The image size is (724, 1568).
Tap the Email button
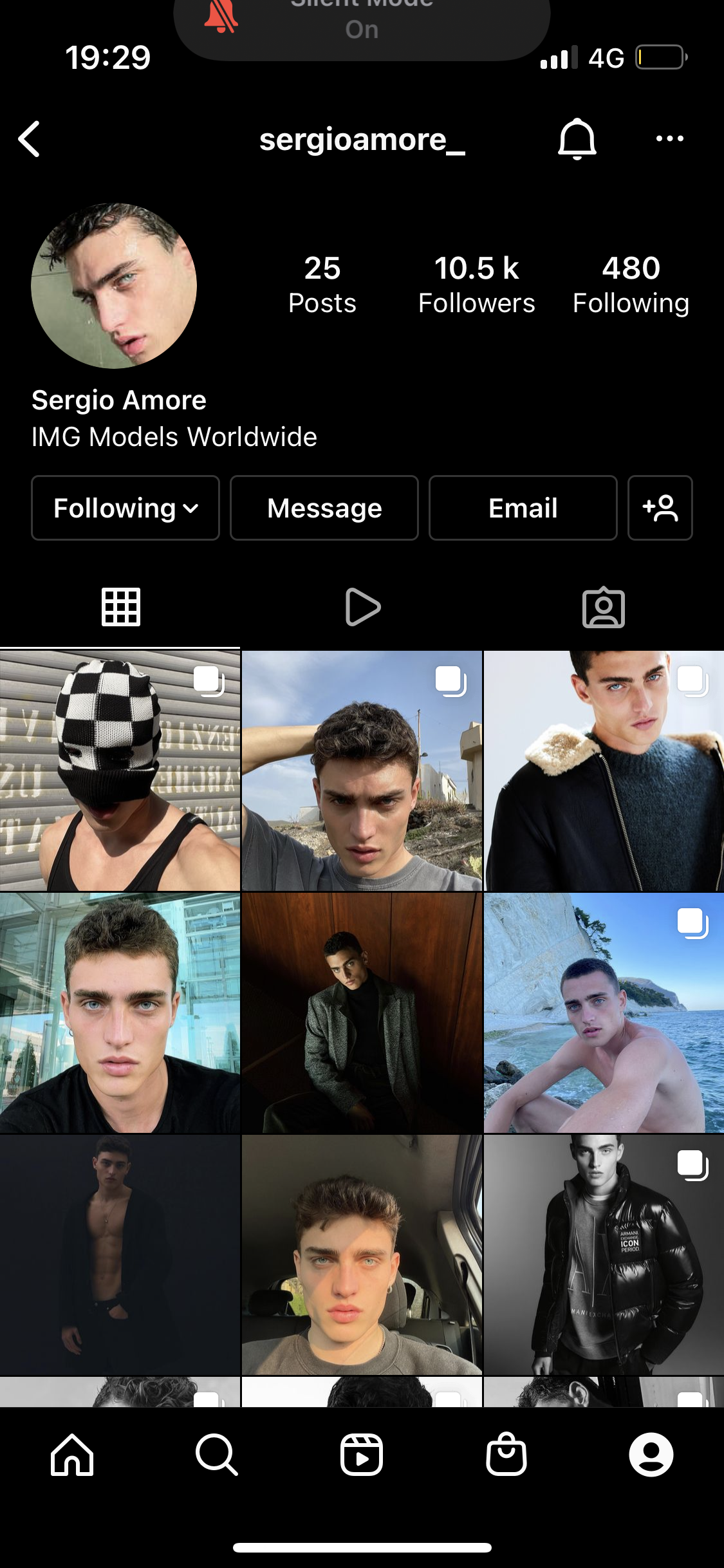[523, 508]
